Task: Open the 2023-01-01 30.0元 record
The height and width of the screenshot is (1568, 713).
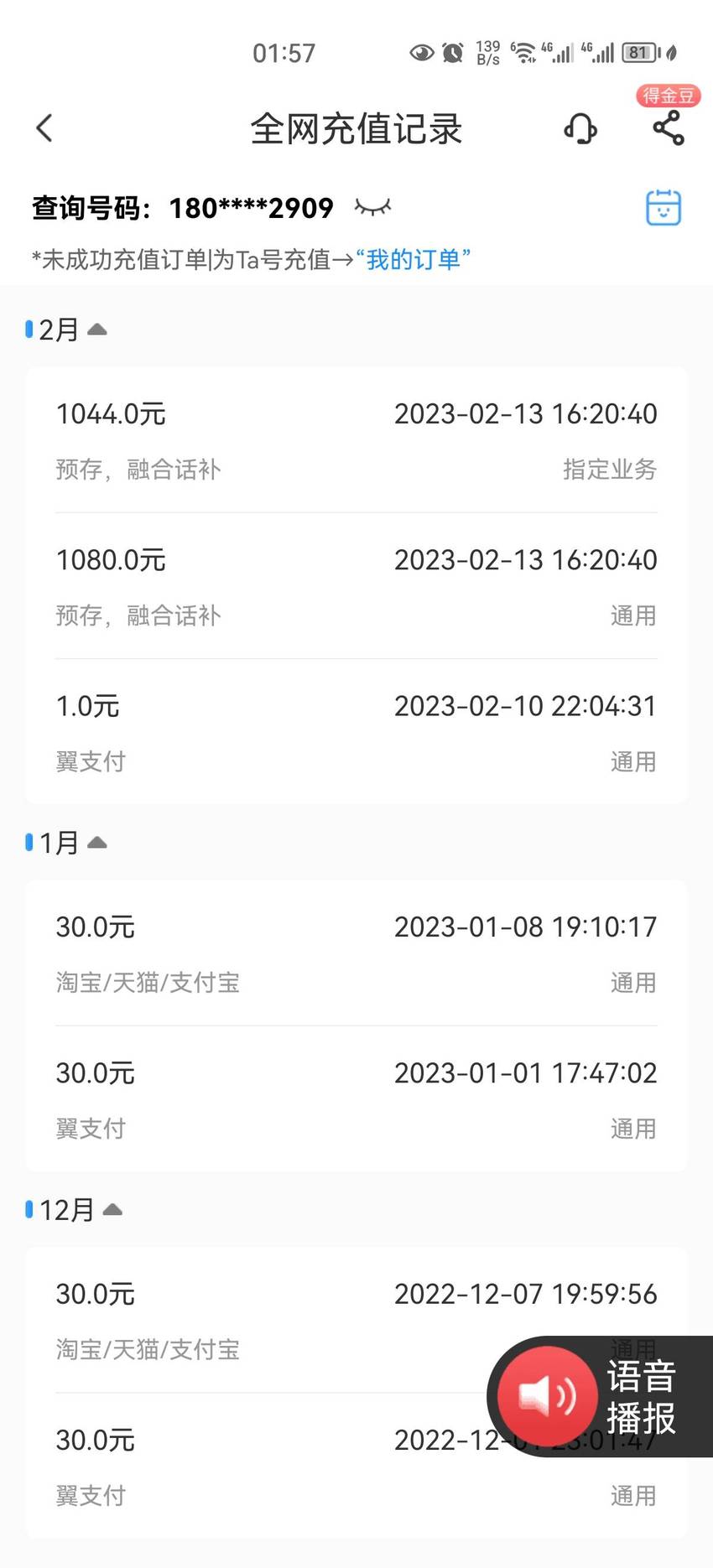Action: 356,1099
